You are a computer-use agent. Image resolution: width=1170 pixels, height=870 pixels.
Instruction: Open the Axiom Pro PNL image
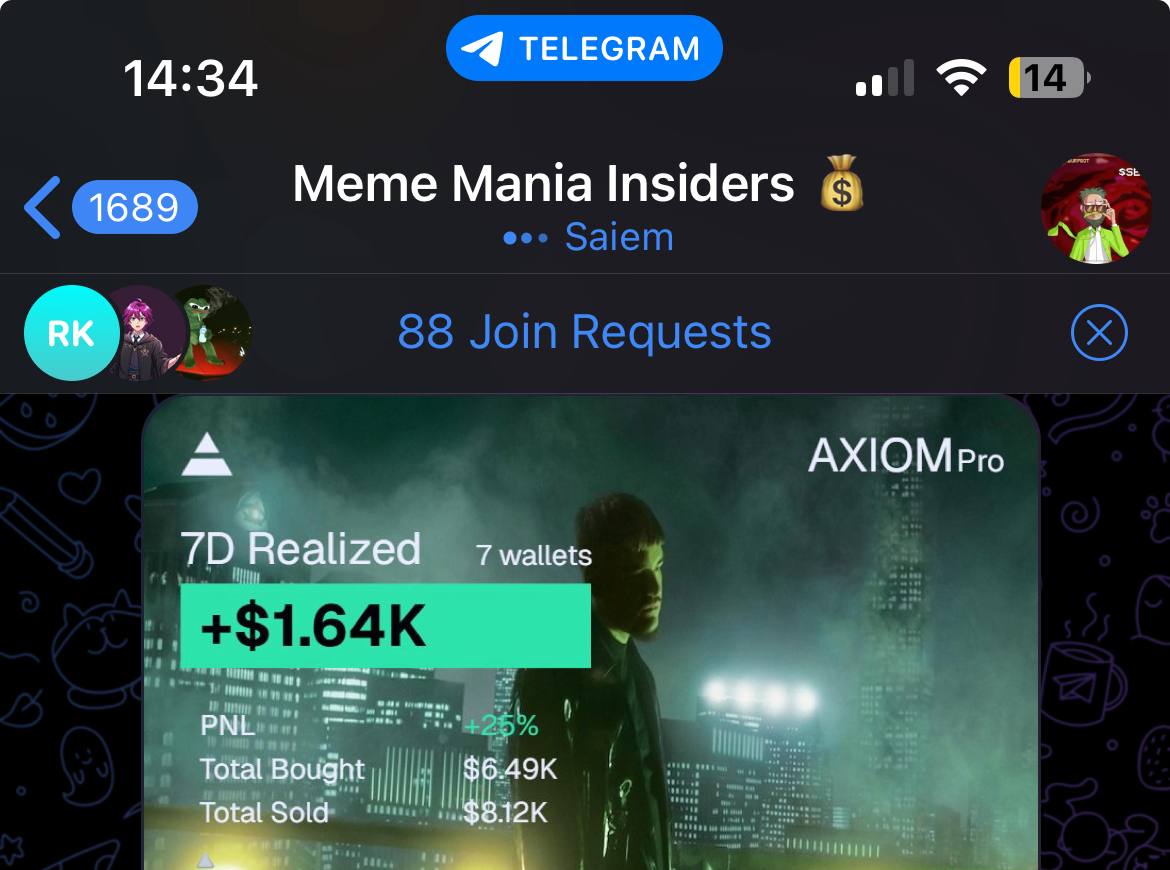590,640
